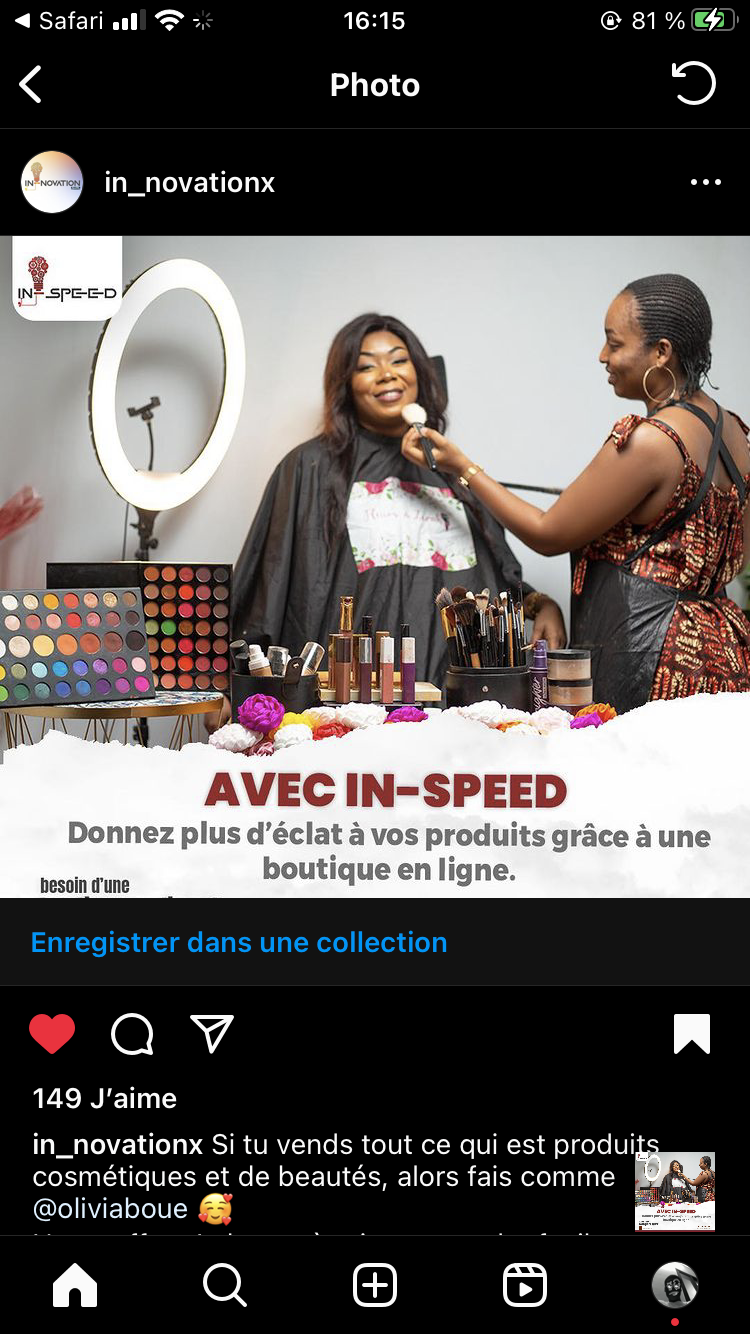This screenshot has width=750, height=1334.
Task: Share the post via paper plane icon
Action: 211,1034
